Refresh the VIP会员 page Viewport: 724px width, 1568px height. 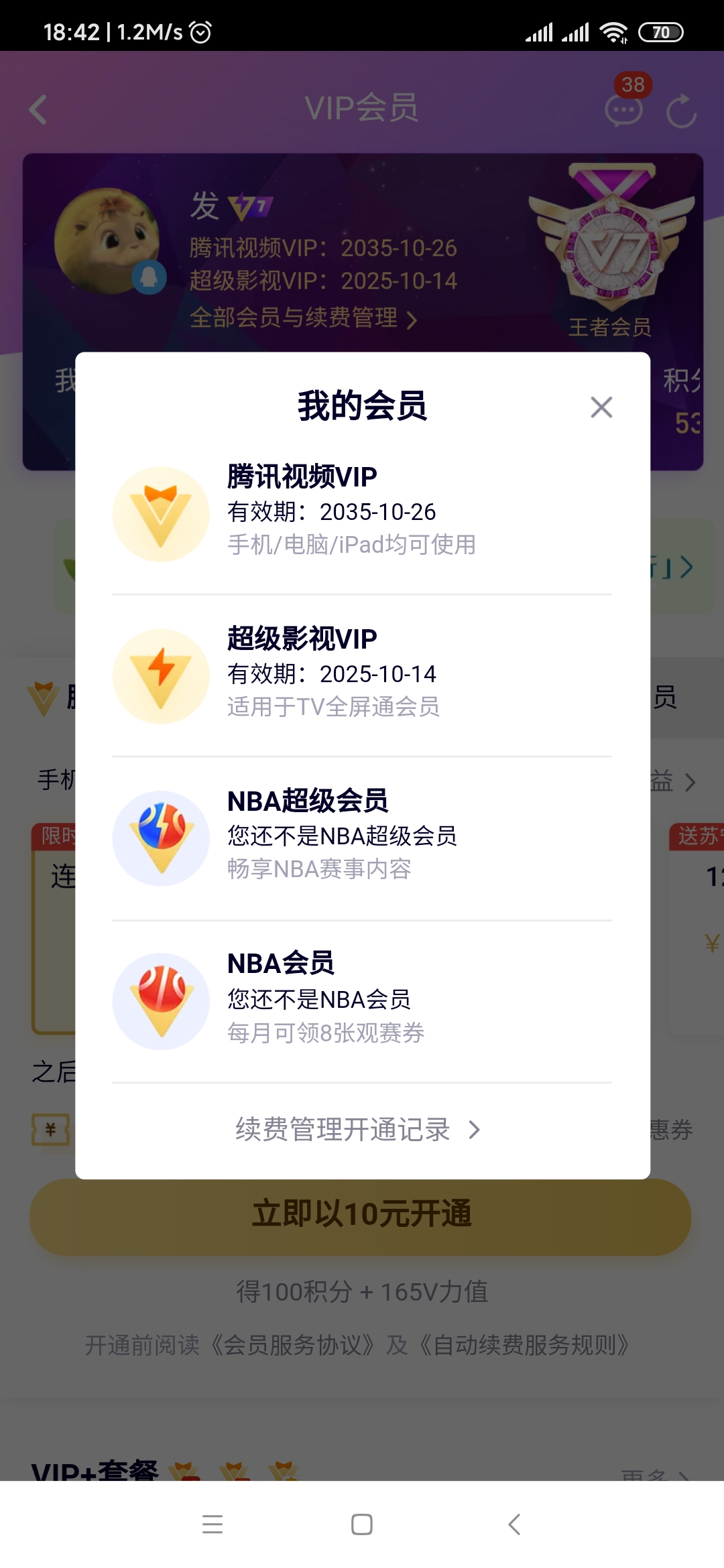coord(681,111)
